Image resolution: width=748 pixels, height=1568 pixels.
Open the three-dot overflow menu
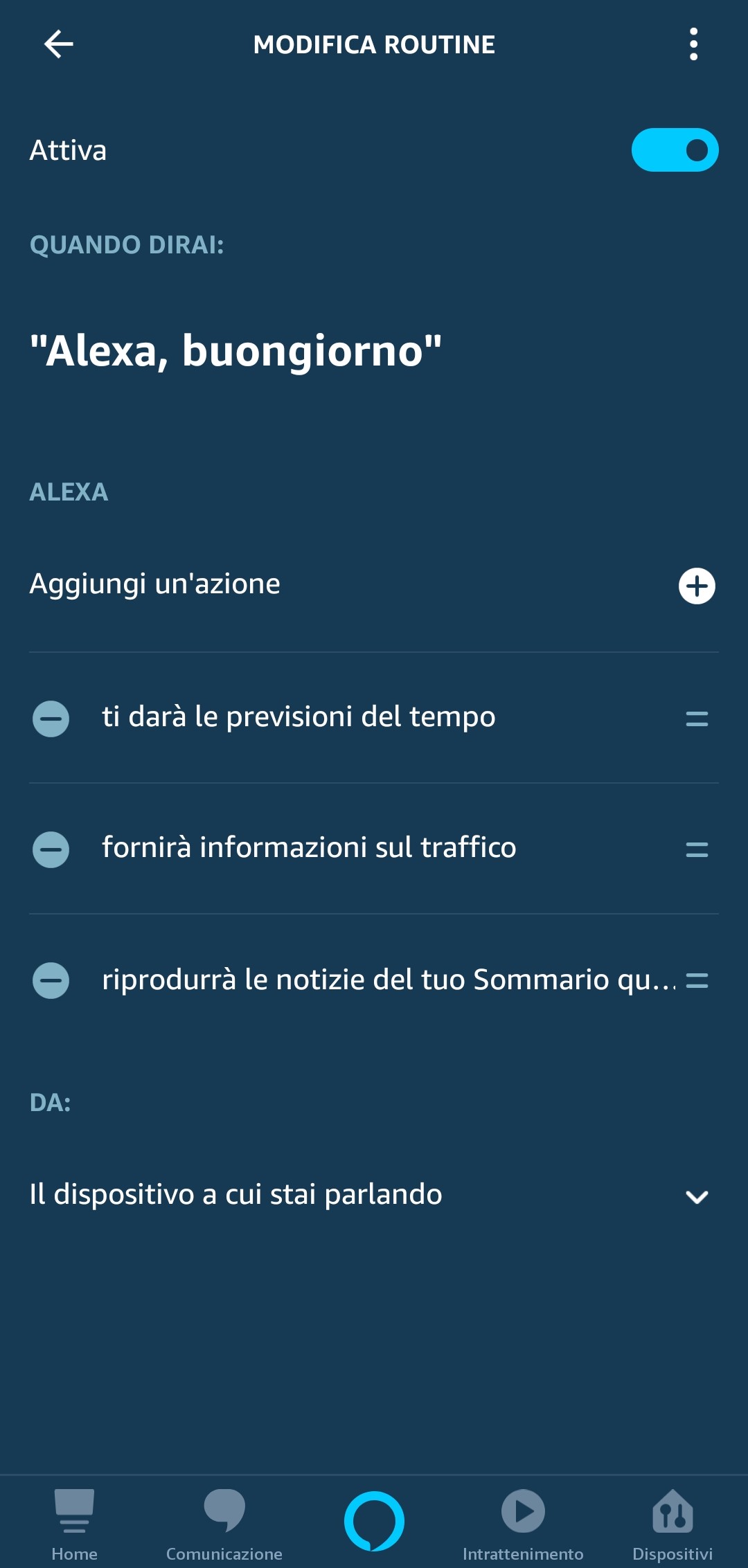tap(693, 44)
